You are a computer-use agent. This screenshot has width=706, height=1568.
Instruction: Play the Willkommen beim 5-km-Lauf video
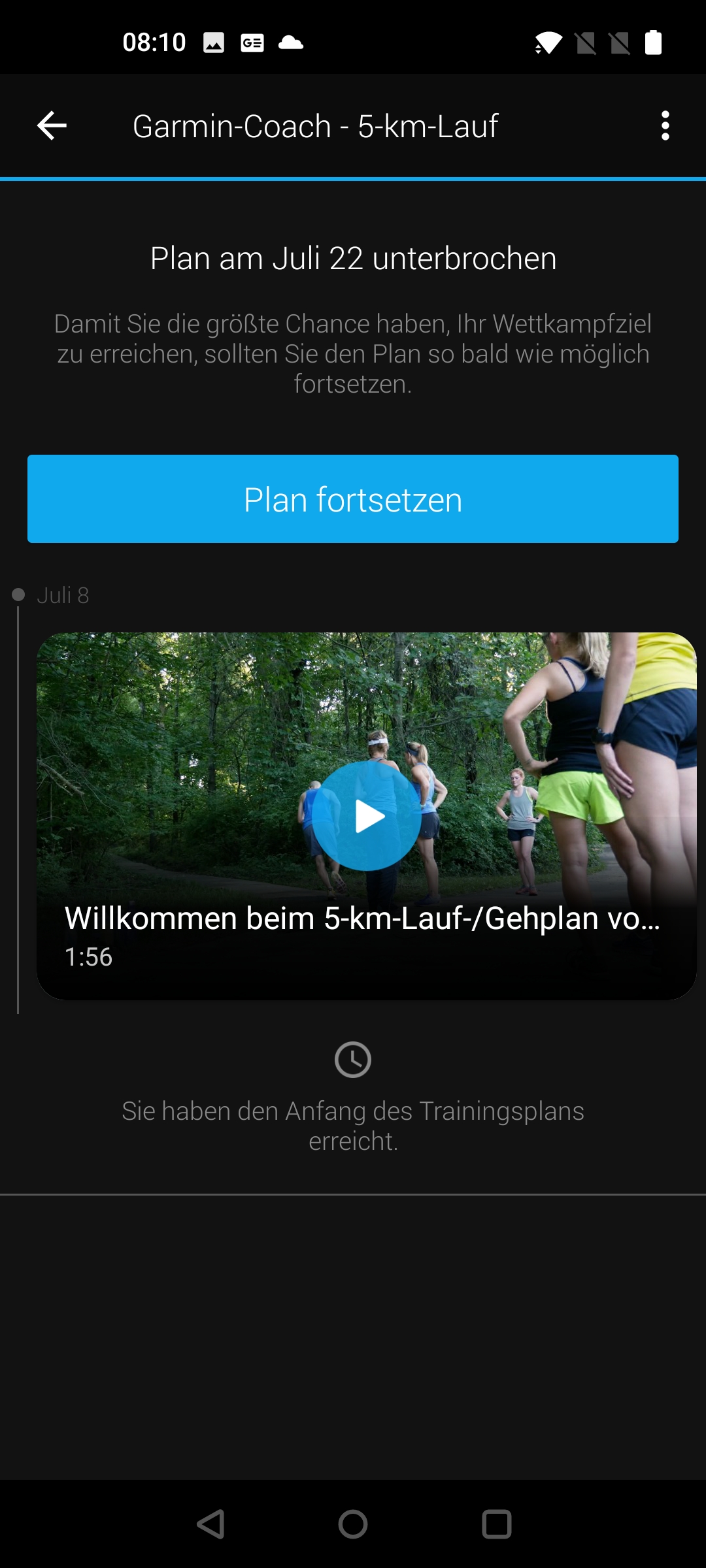(x=367, y=816)
